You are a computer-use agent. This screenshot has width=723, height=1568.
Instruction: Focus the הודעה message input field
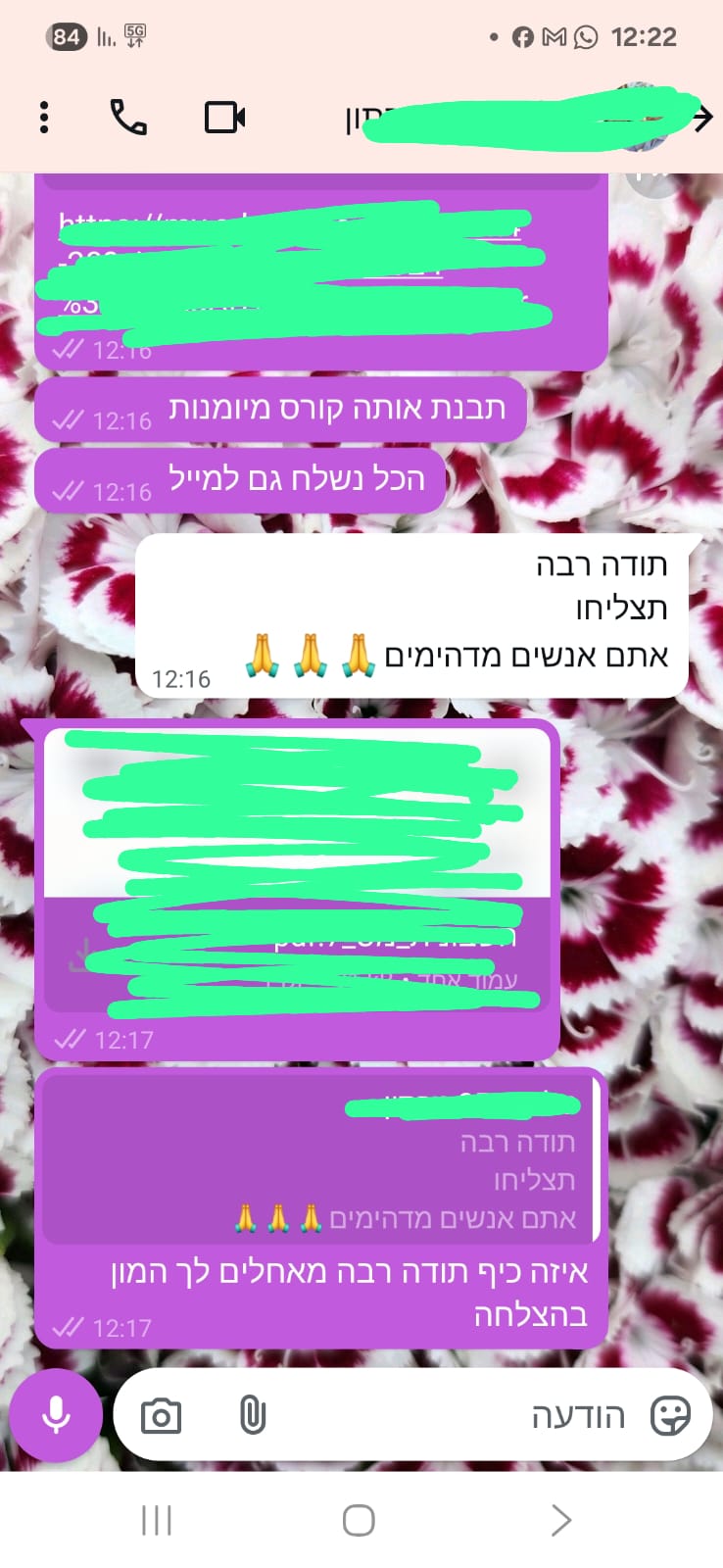(x=412, y=1415)
